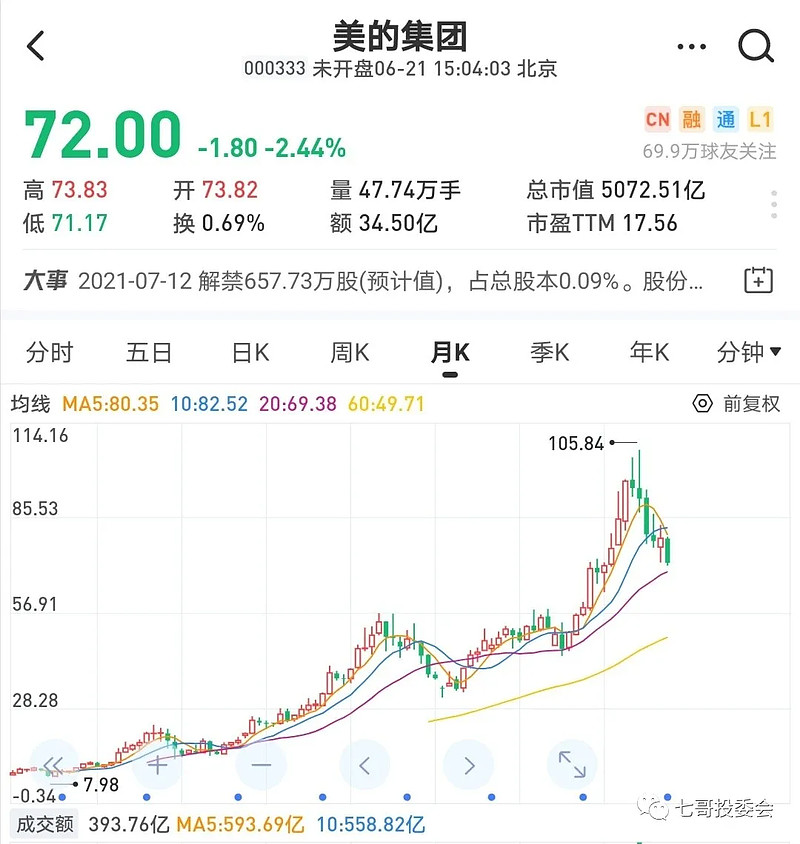This screenshot has height=844, width=800.
Task: Go back using the top arrow
Action: (36, 46)
